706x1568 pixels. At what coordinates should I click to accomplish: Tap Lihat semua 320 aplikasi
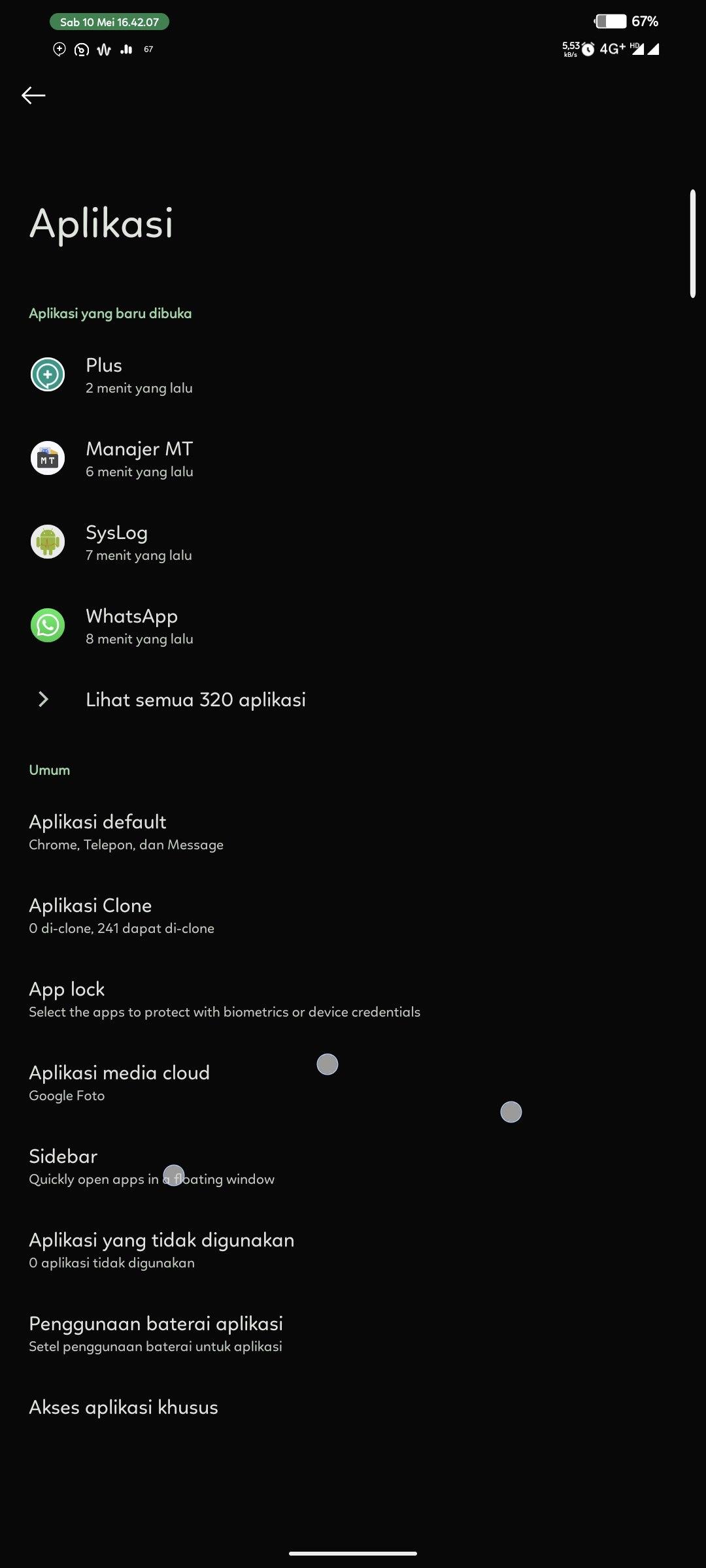[x=353, y=700]
